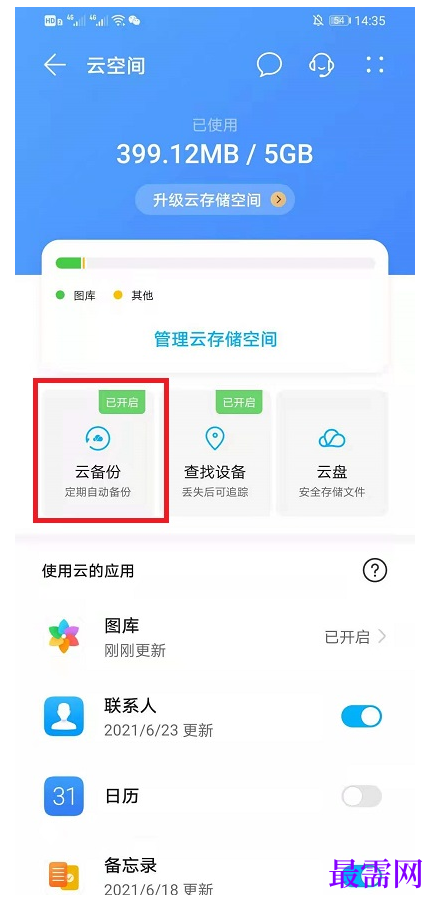Viewport: 441px width, 905px height.
Task: Open 图库 sync settings
Action: click(x=215, y=637)
